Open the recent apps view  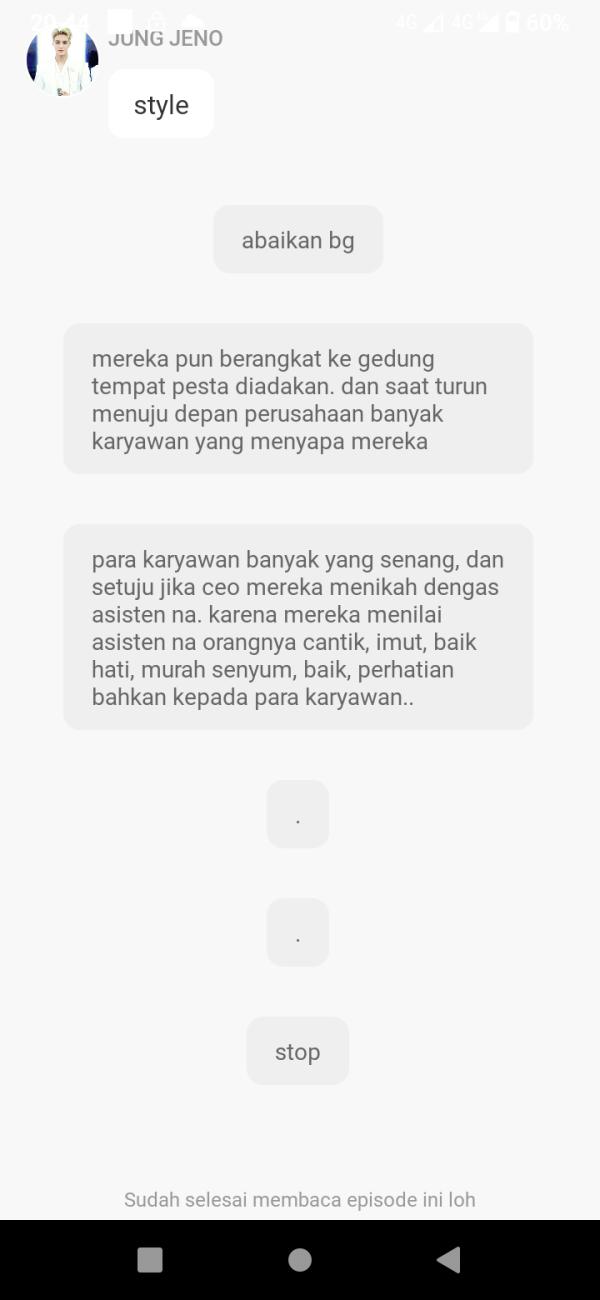(150, 1259)
